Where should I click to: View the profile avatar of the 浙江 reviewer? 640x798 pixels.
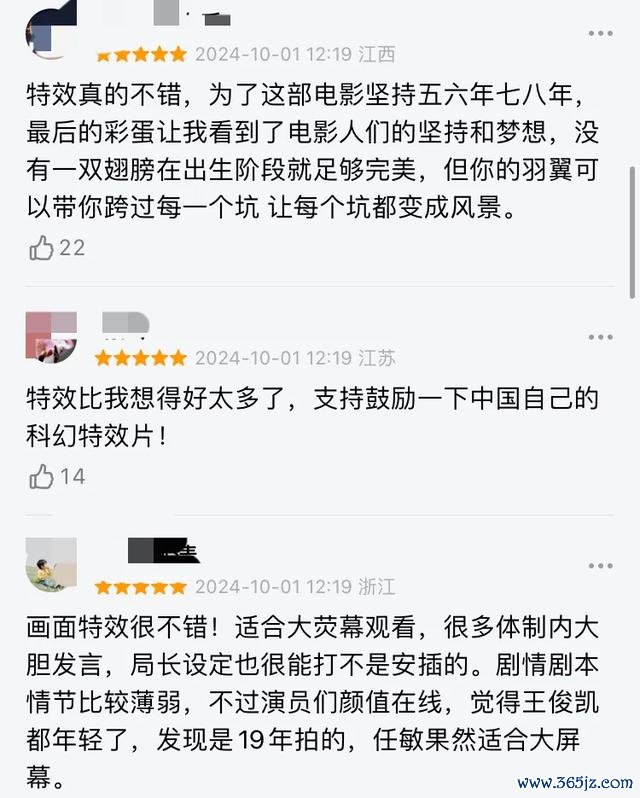pos(51,565)
